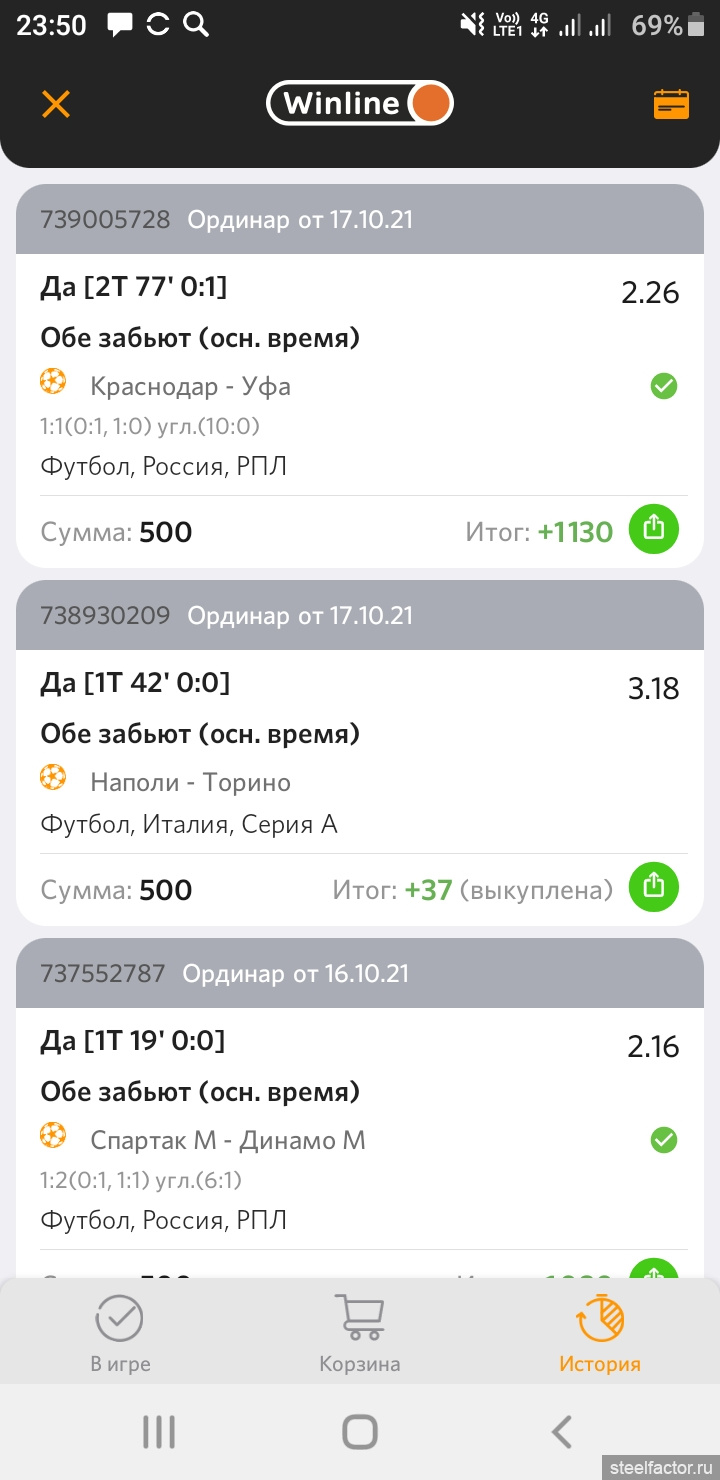
Task: Close the bet history screen
Action: (56, 104)
